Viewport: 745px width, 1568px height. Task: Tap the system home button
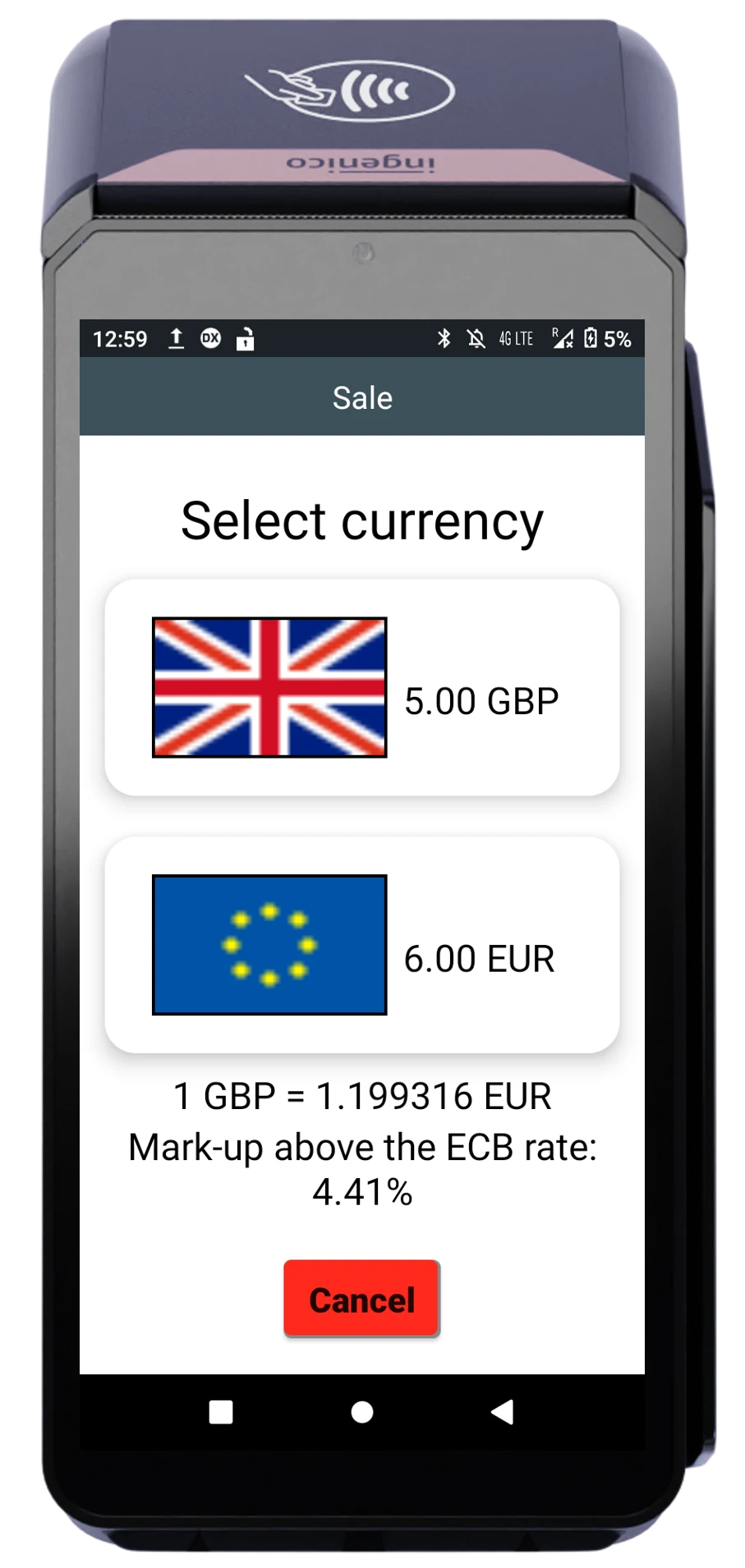362,1412
